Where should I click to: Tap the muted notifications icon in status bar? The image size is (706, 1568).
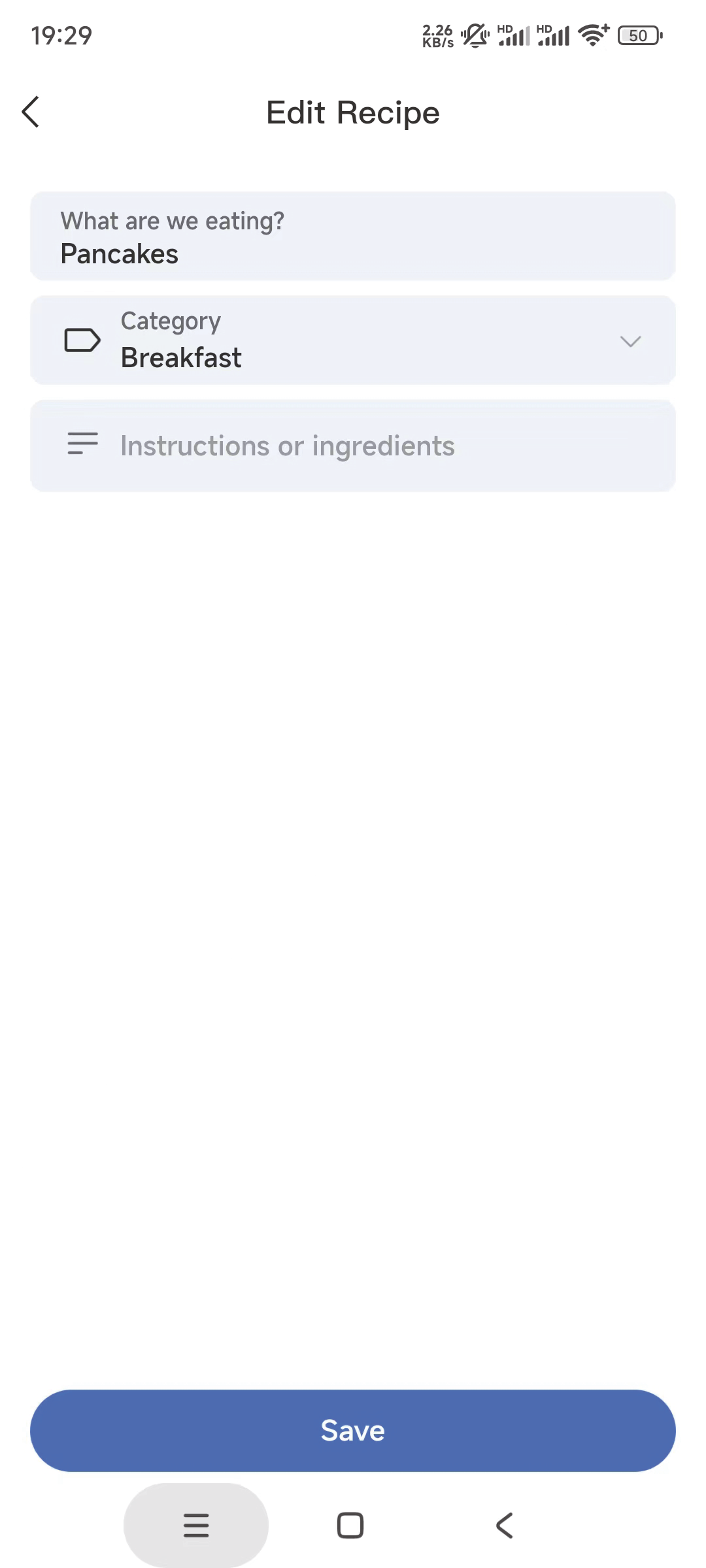click(473, 35)
